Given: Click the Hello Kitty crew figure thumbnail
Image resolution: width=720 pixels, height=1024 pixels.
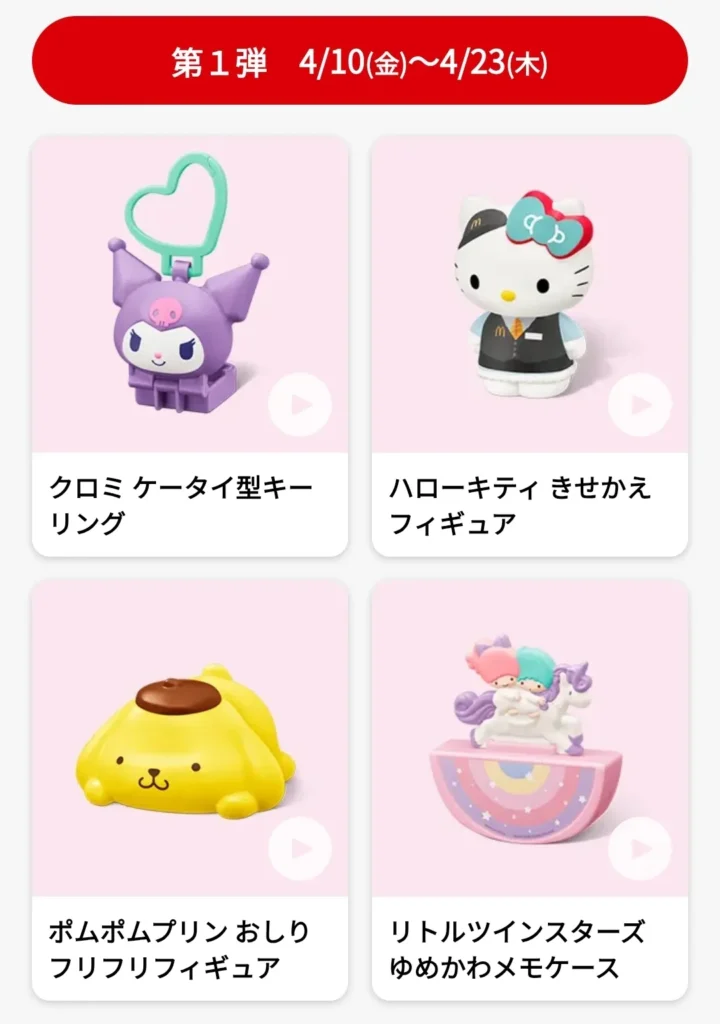Looking at the screenshot, I should [520, 290].
